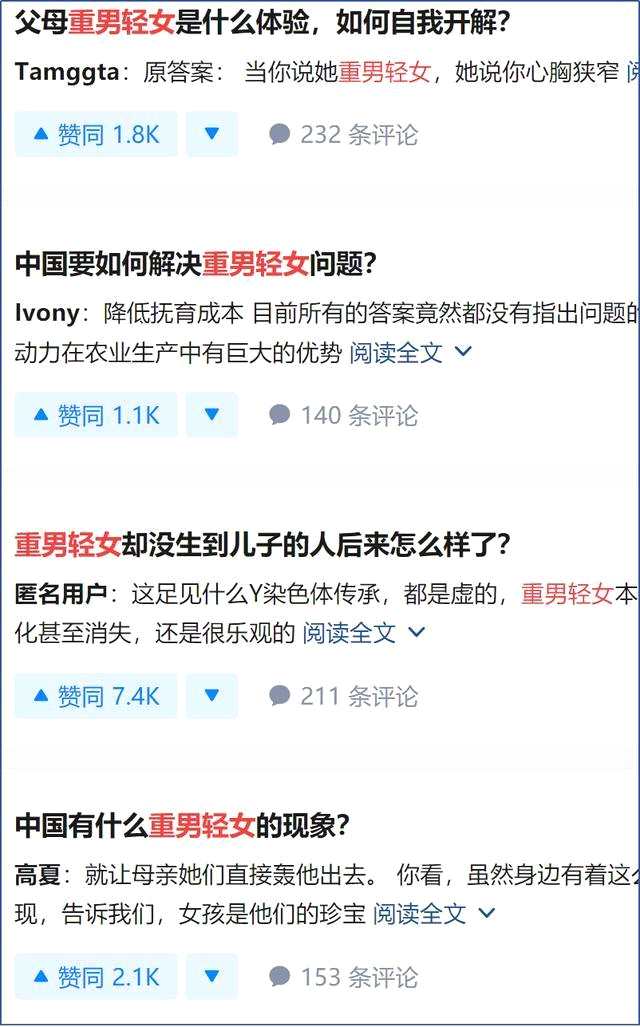This screenshot has height=1027, width=640.
Task: Open the 232 条评论 comments
Action: coord(343,135)
